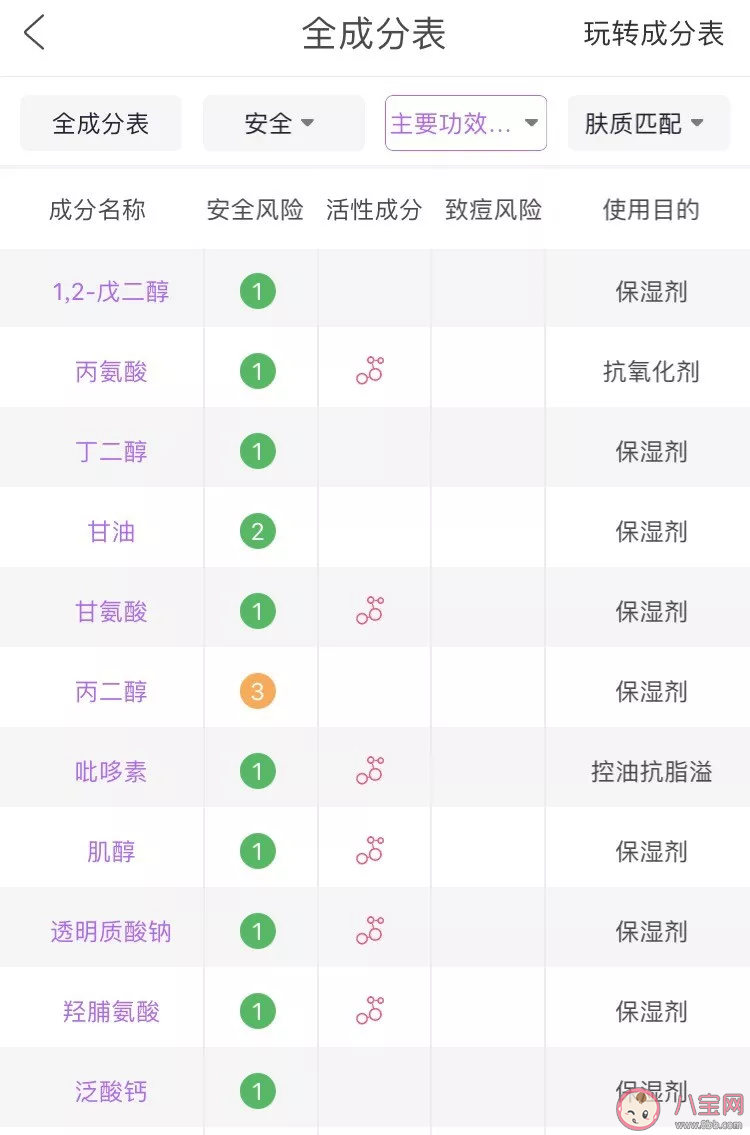This screenshot has width=750, height=1135.
Task: Select the 控油抗脂溢 usage label
Action: [x=647, y=771]
